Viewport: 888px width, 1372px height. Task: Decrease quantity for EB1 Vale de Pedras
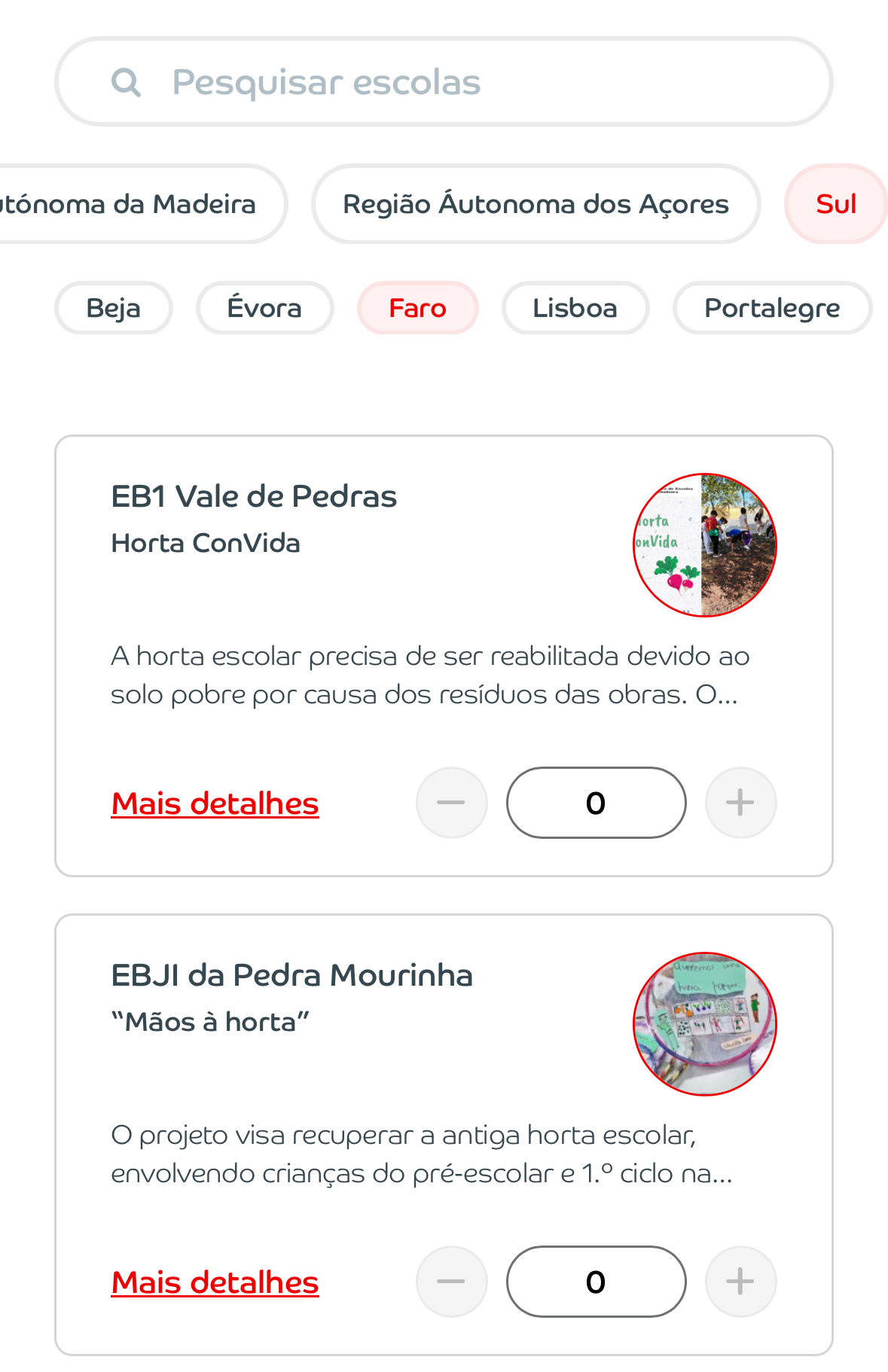[x=451, y=803]
